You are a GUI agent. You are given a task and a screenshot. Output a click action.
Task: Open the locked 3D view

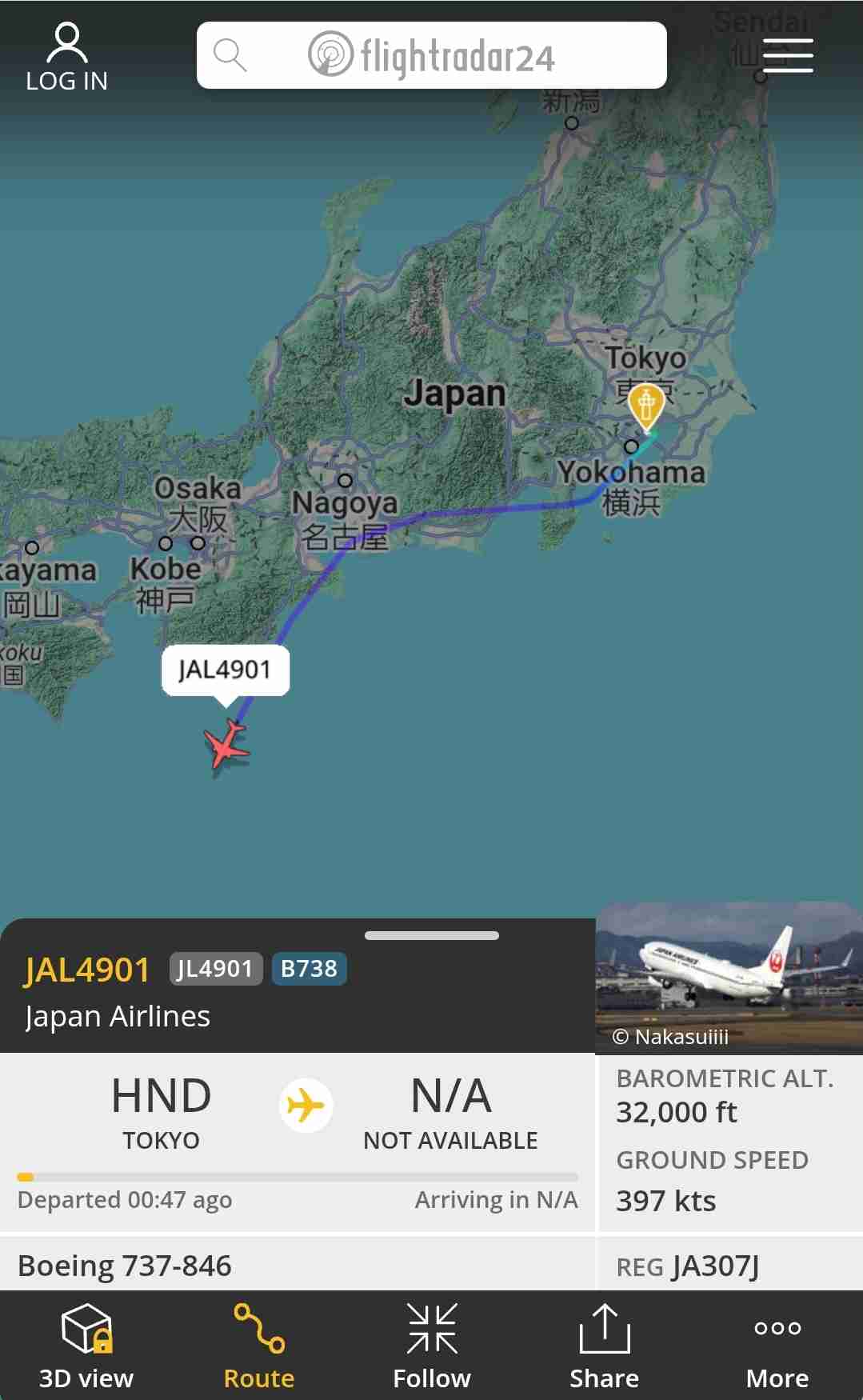pyautogui.click(x=86, y=1346)
